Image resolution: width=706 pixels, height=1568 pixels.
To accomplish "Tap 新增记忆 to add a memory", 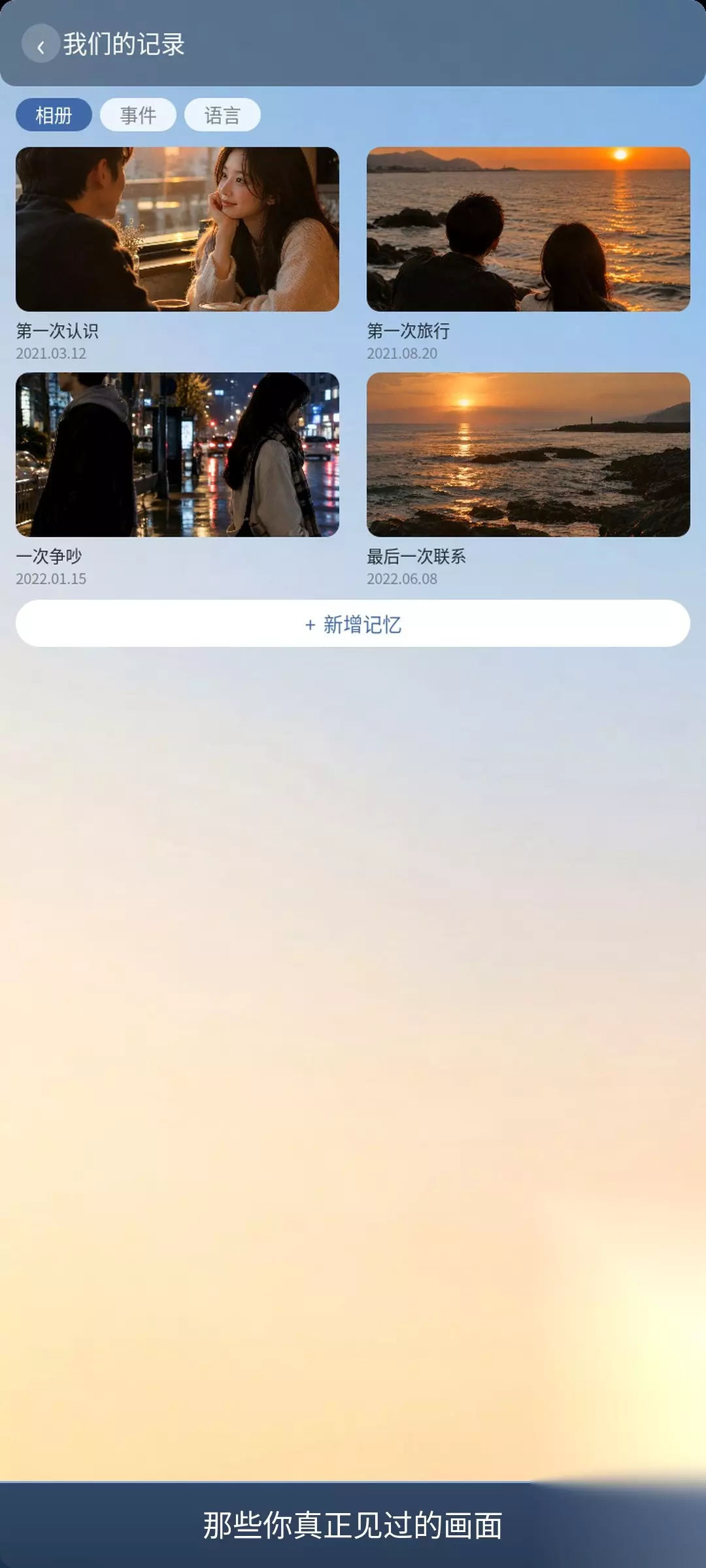I will 353,624.
